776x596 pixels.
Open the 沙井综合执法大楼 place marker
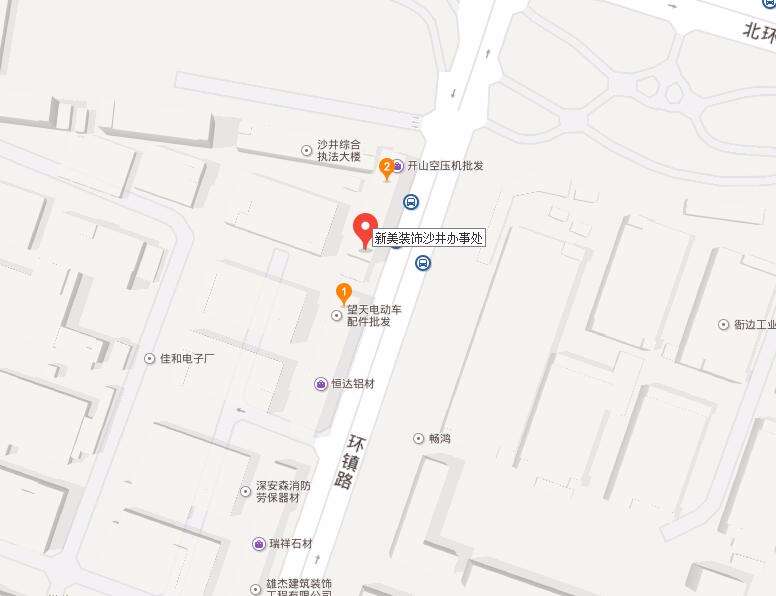(x=307, y=150)
